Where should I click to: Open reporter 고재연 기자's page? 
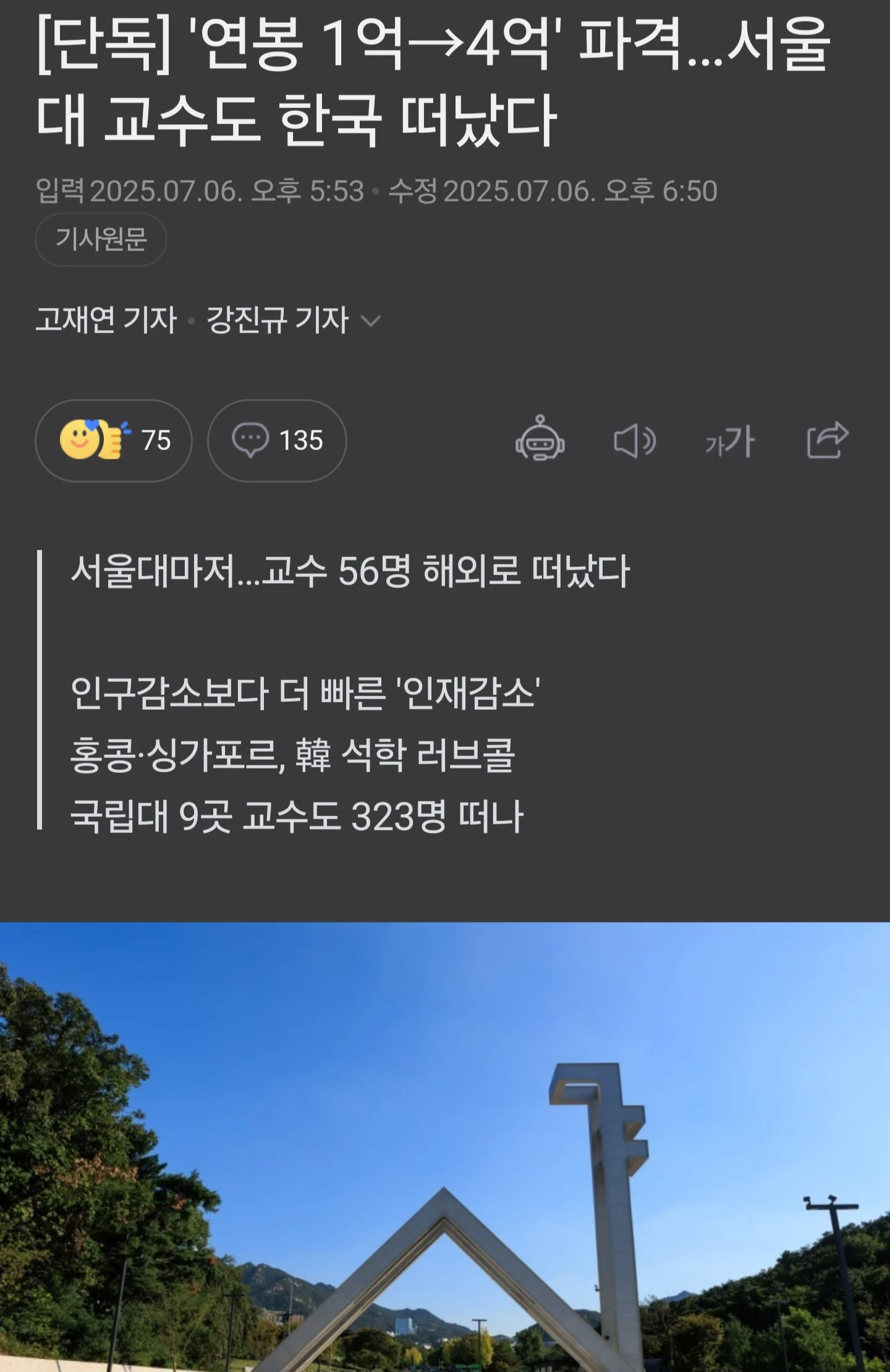tap(106, 320)
